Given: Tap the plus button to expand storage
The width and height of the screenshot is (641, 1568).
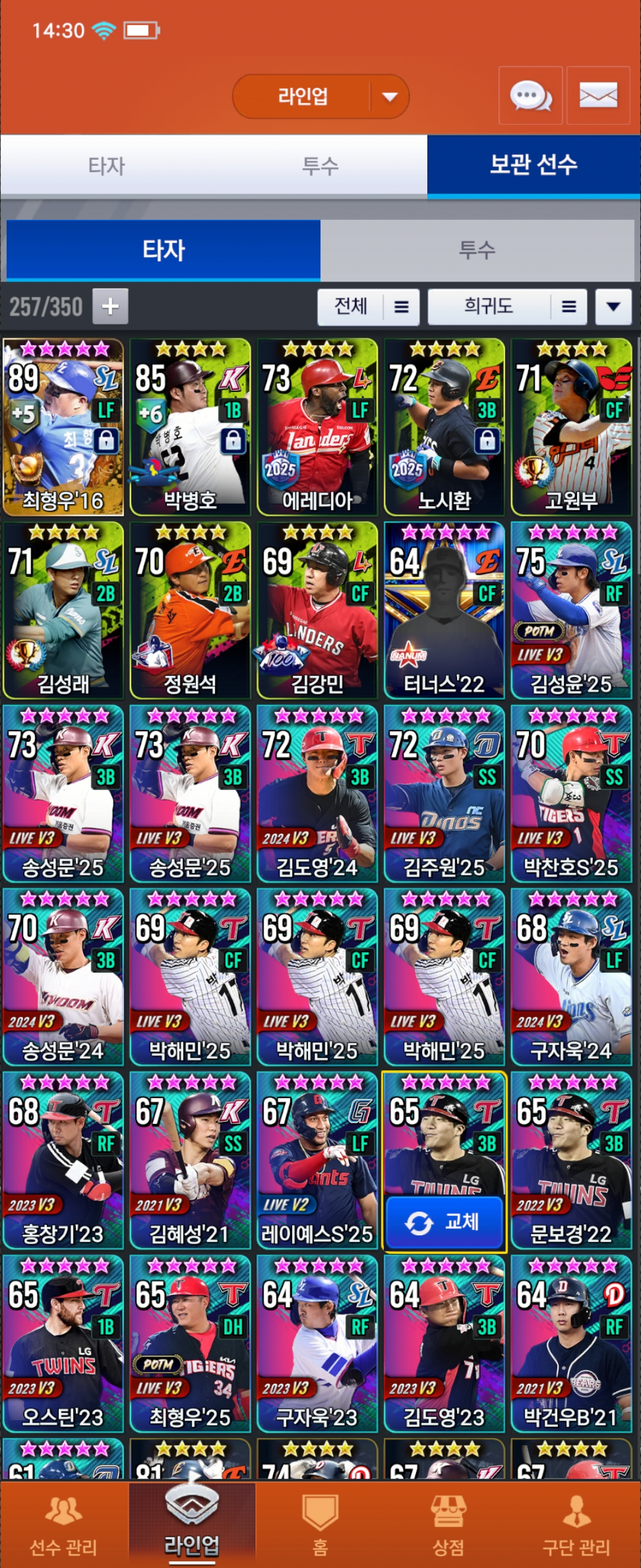Looking at the screenshot, I should (x=110, y=306).
